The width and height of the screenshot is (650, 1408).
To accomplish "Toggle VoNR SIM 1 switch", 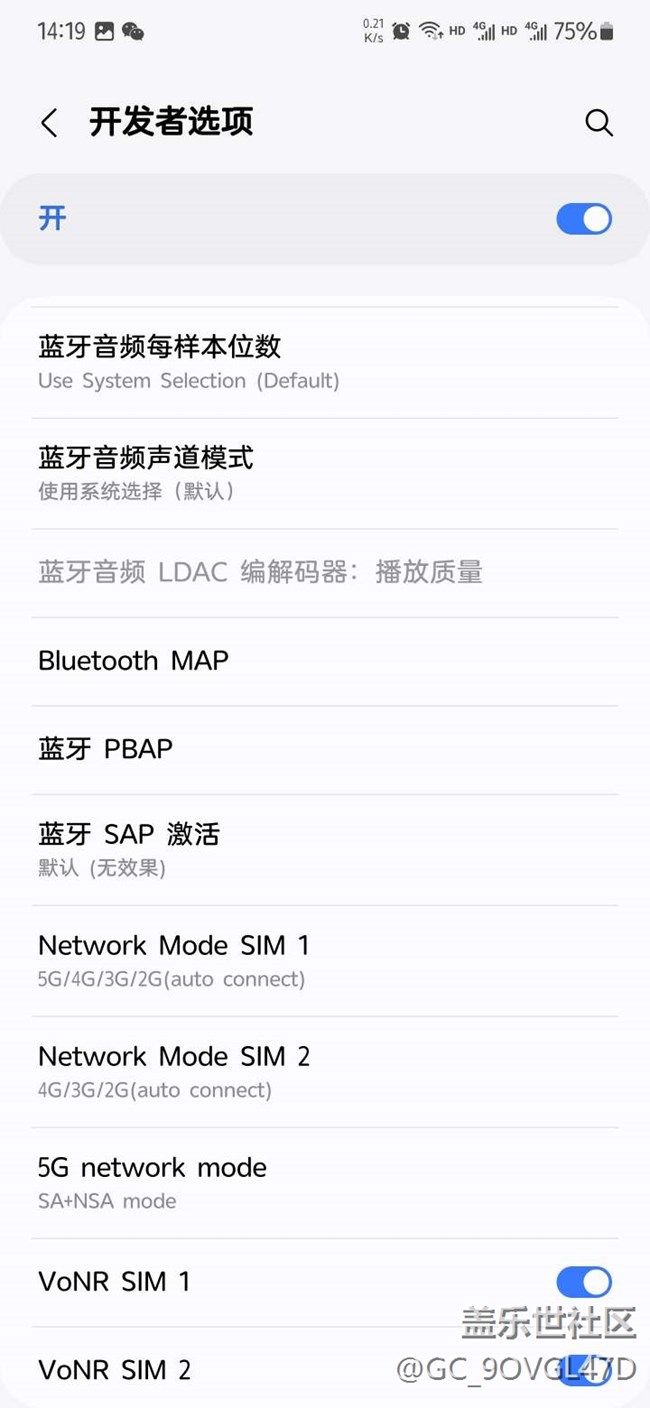I will [x=584, y=1282].
